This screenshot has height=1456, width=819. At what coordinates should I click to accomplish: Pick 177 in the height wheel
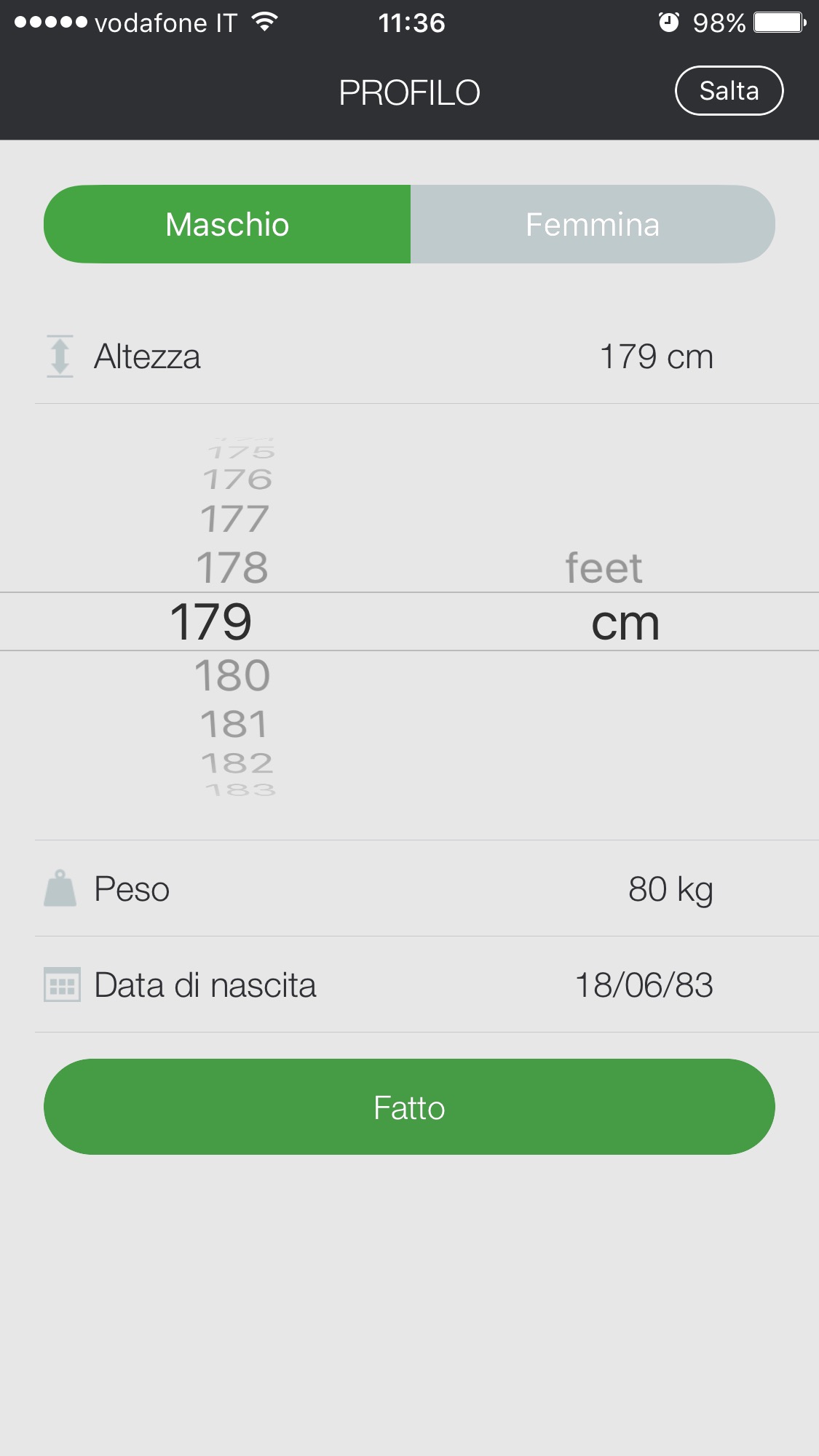point(234,520)
